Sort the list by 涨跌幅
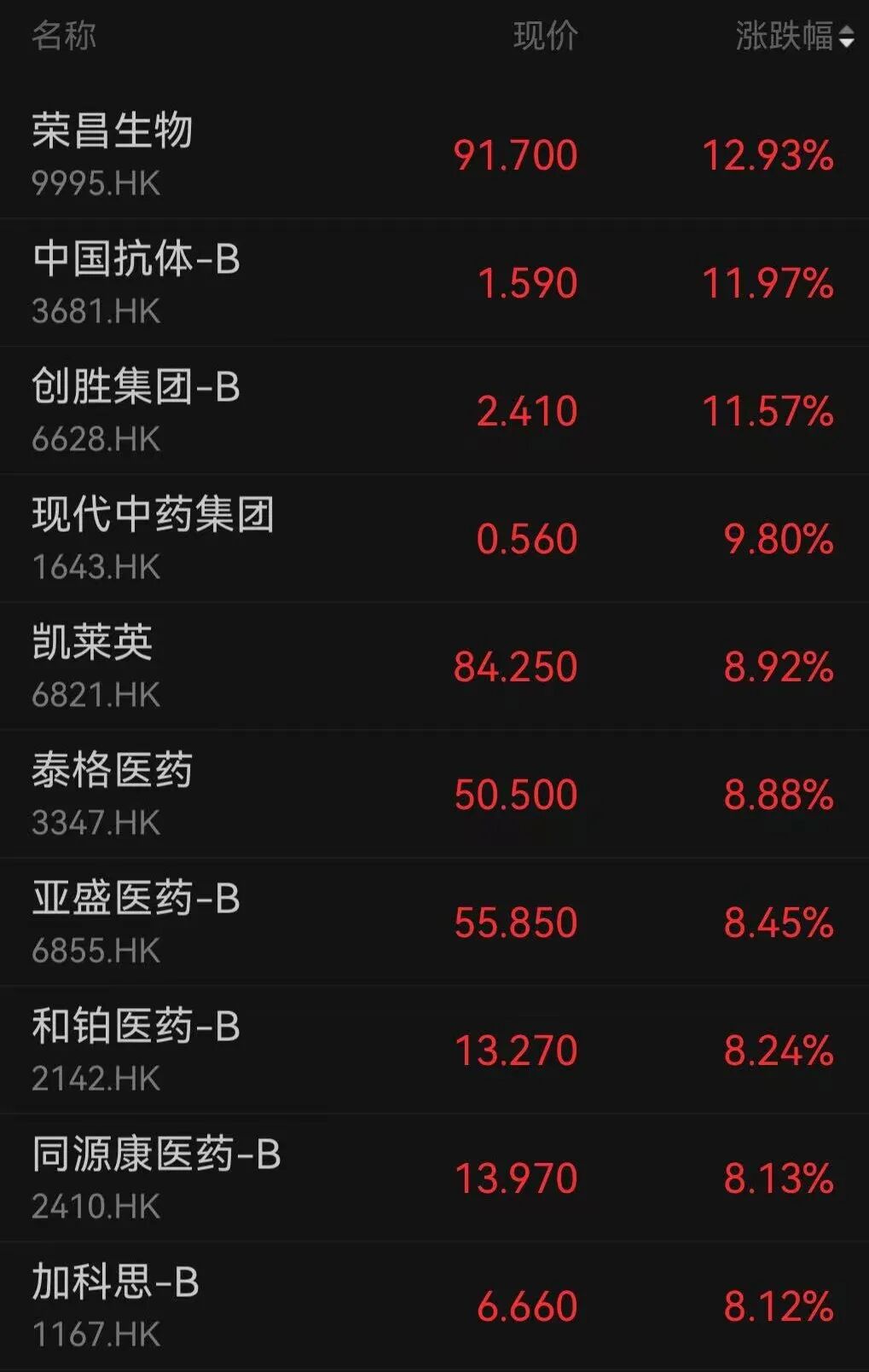869x1372 pixels. click(x=794, y=37)
